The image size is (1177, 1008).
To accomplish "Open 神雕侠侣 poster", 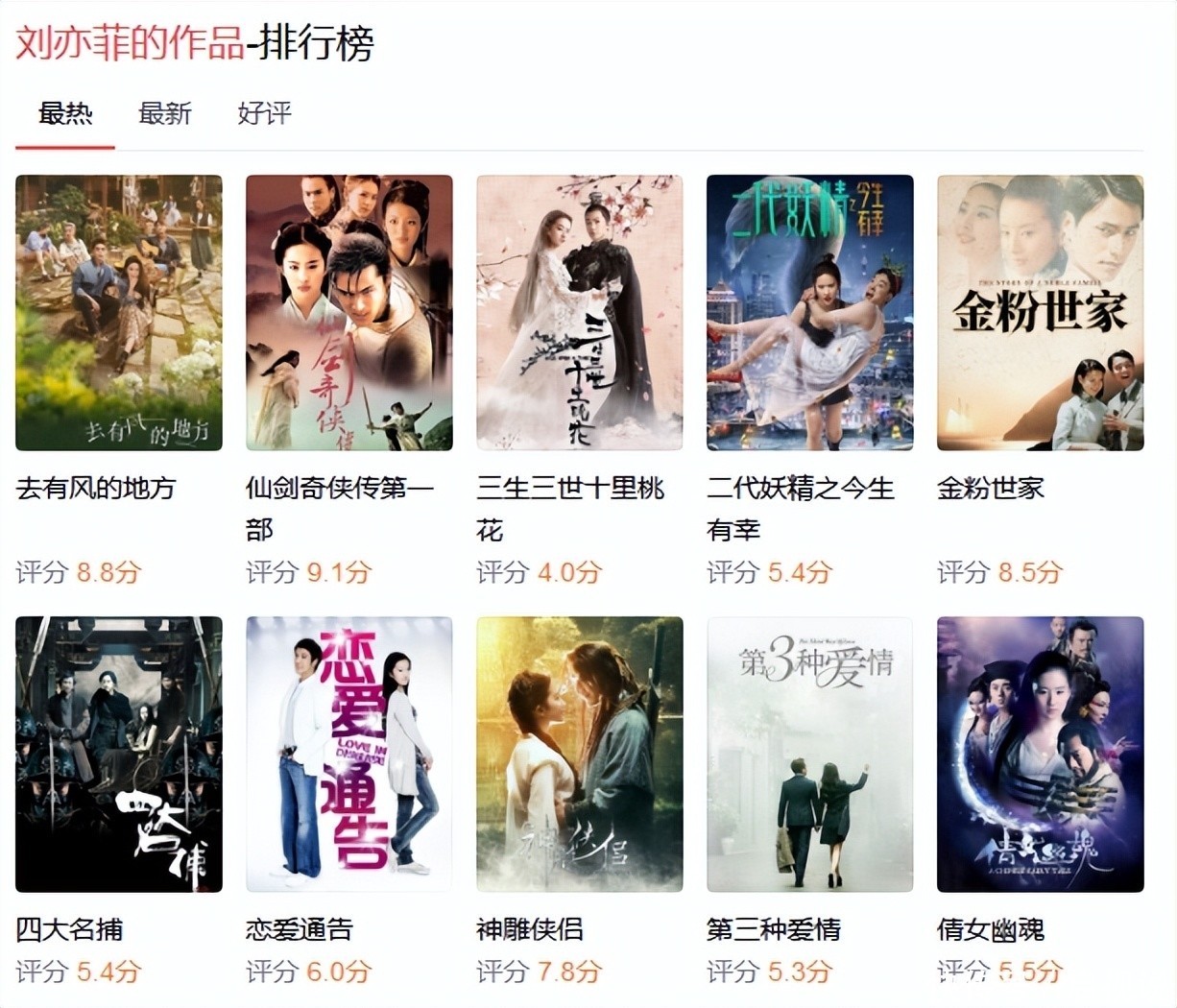I will pyautogui.click(x=580, y=754).
